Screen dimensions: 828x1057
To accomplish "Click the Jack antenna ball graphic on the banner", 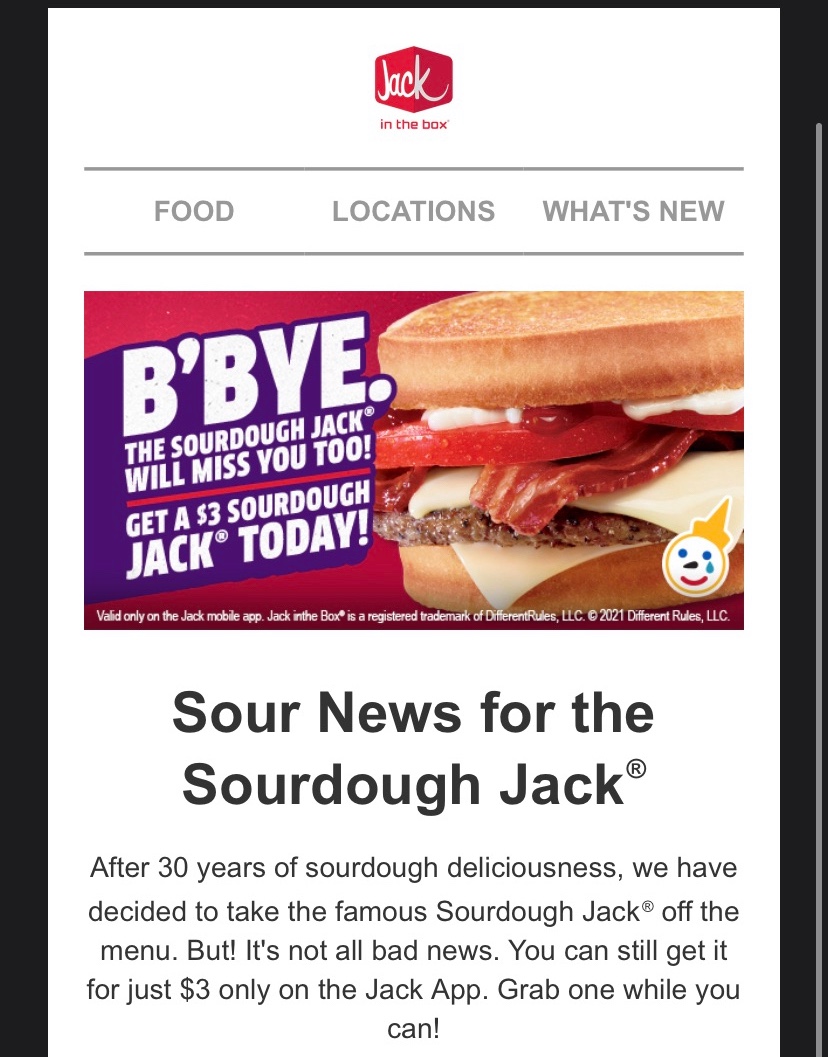I will point(713,524).
